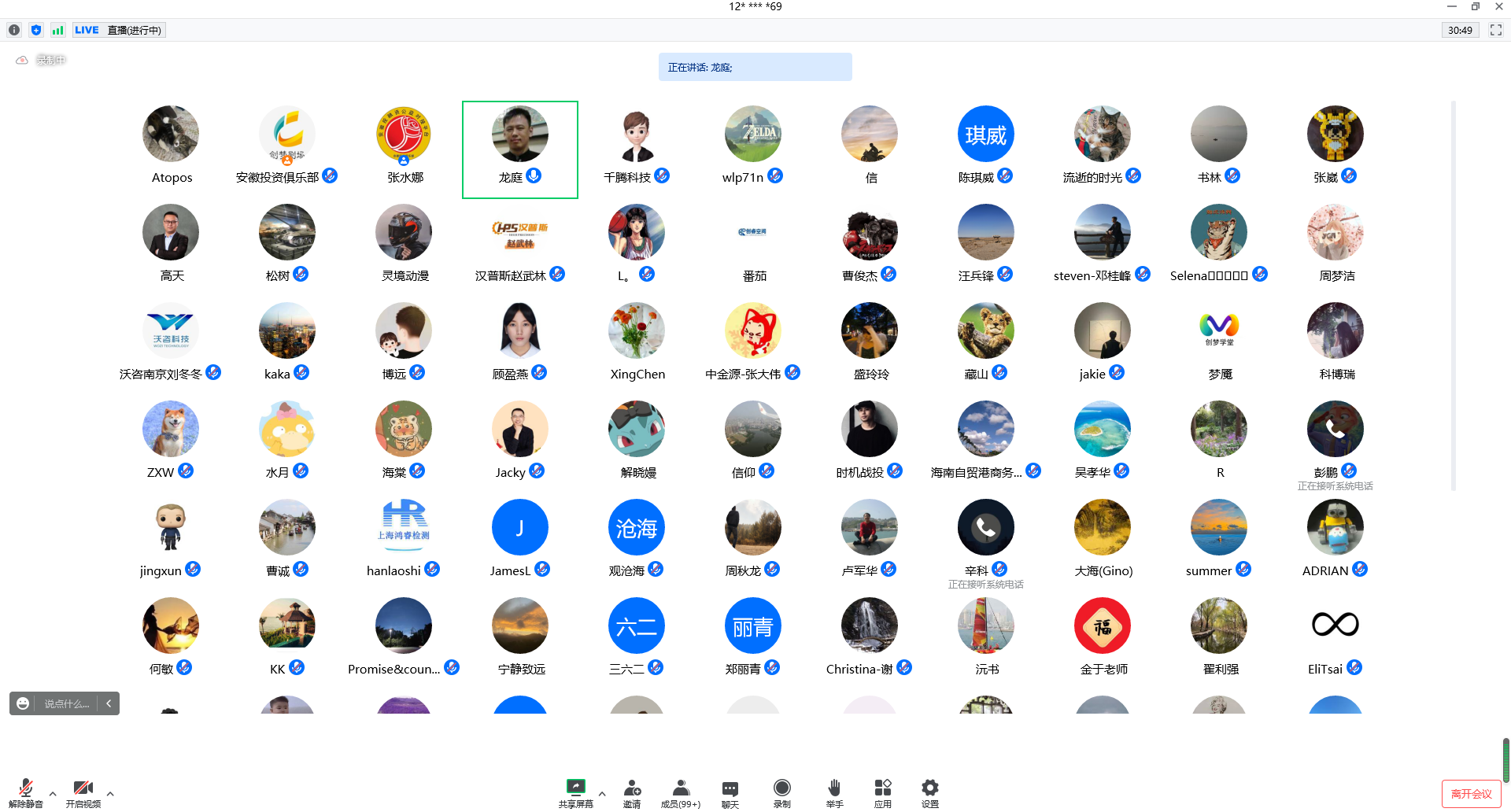Open the 成员 participants list
This screenshot has width=1511, height=812.
(681, 792)
